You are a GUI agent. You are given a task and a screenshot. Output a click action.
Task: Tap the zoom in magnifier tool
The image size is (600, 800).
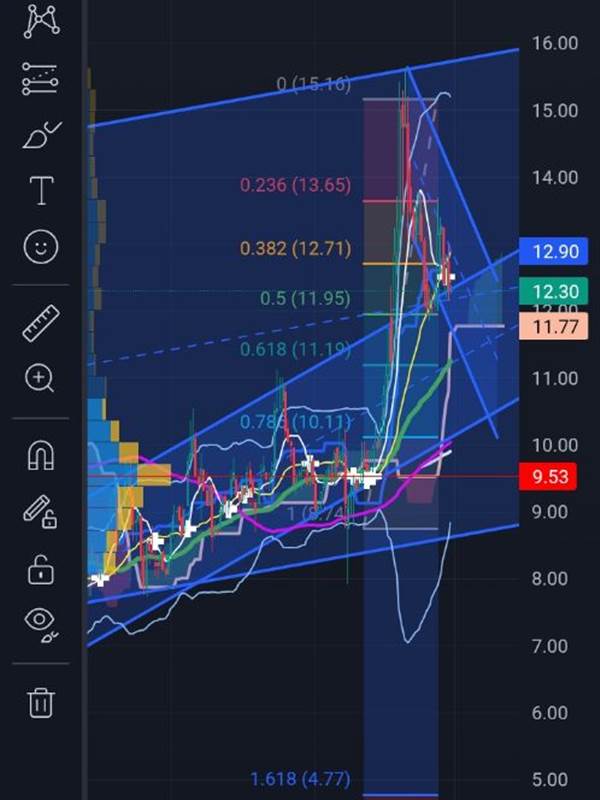40,379
